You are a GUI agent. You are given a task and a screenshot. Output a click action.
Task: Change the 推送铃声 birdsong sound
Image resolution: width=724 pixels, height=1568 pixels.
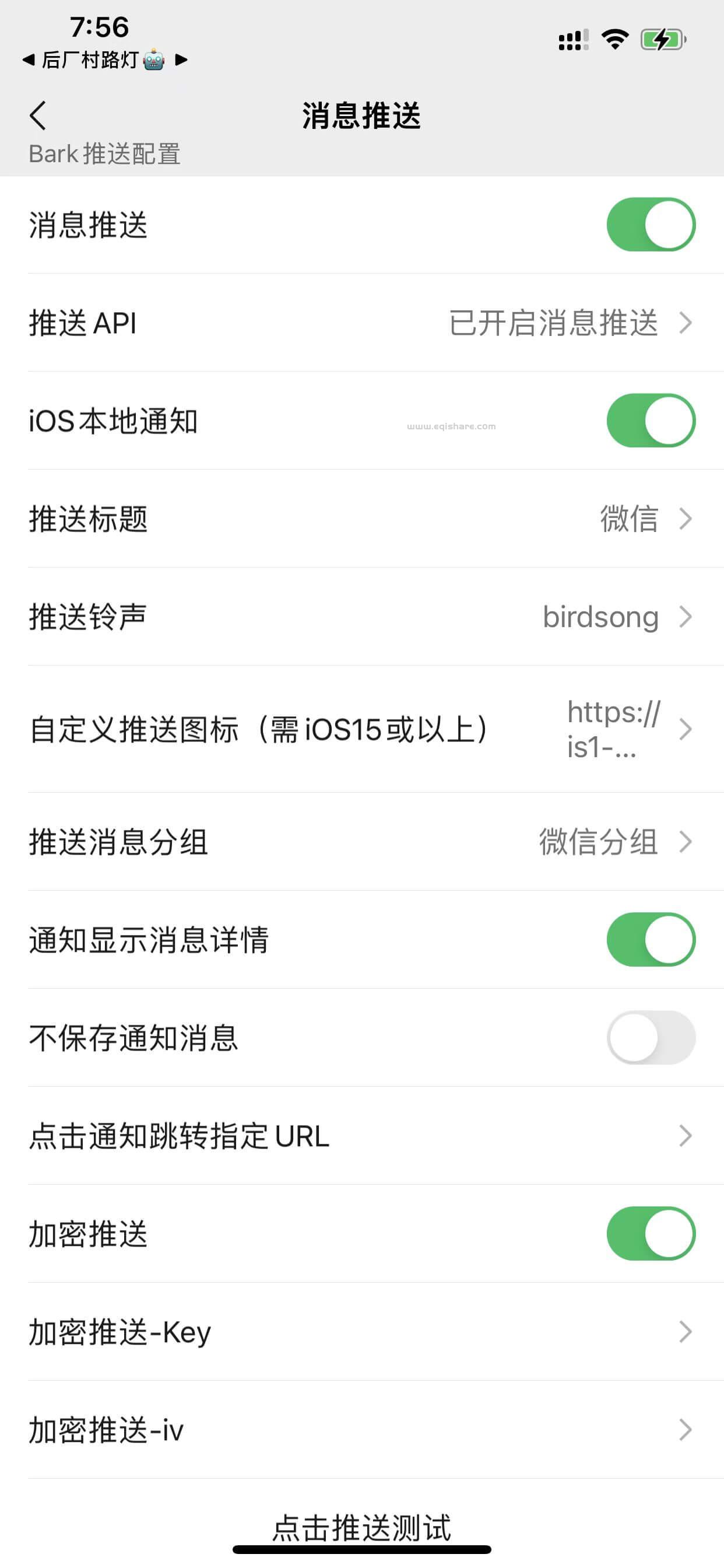(362, 617)
